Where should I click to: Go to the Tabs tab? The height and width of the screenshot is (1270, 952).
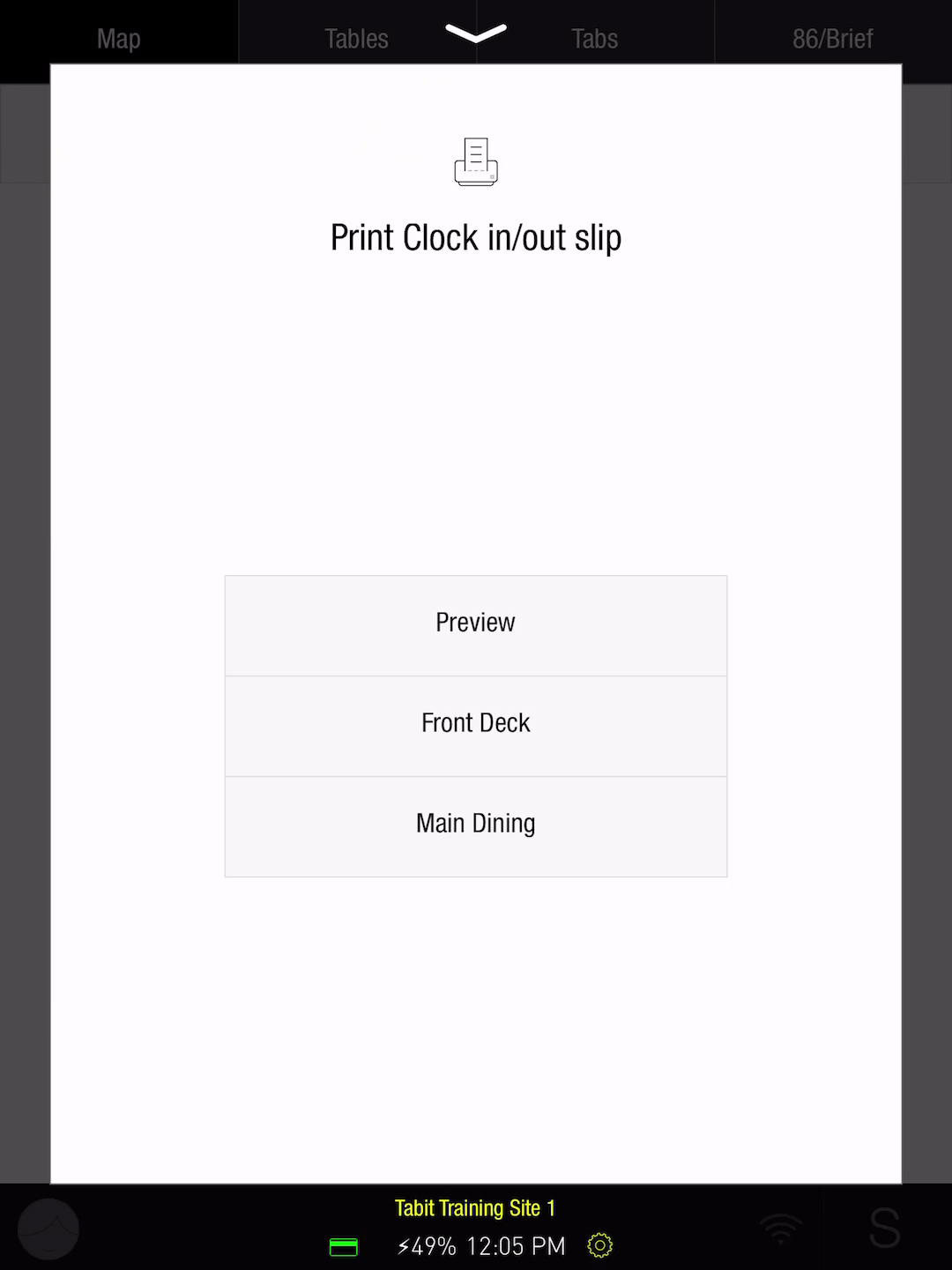594,39
